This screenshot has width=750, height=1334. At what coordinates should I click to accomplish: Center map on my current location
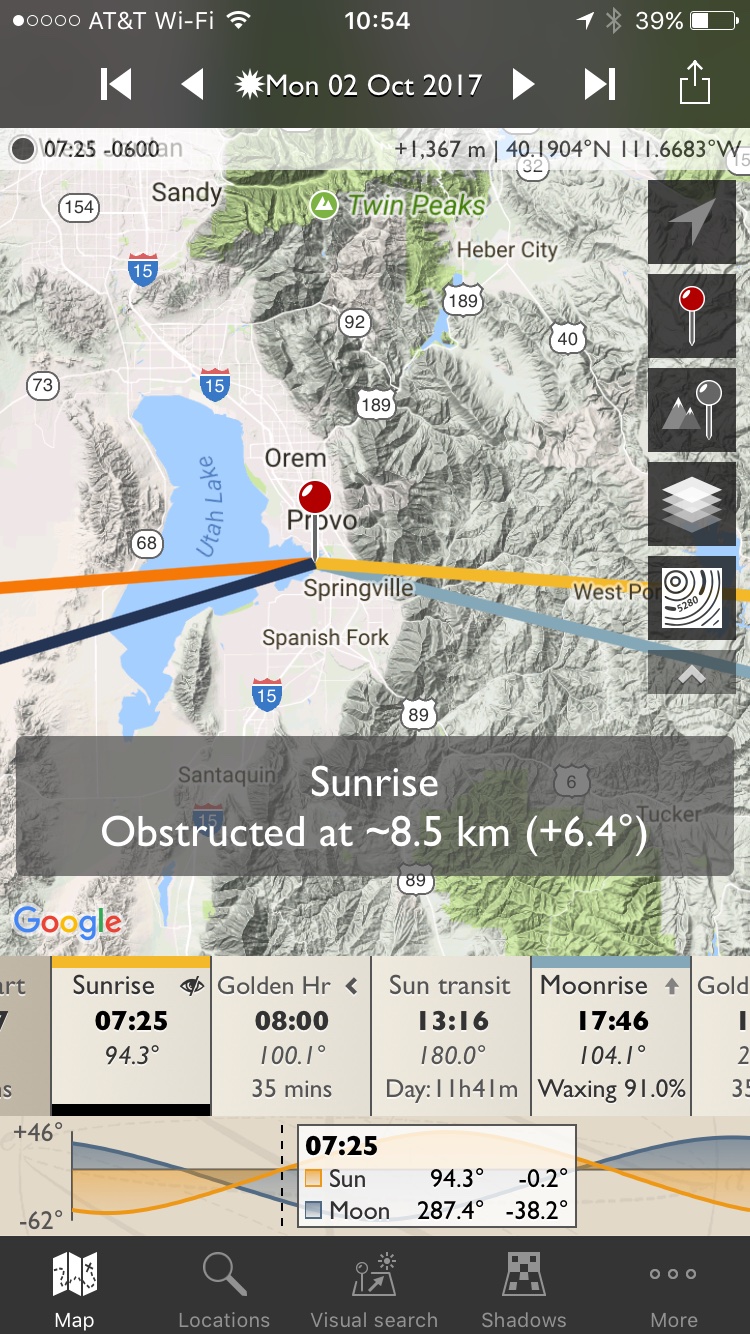[692, 222]
